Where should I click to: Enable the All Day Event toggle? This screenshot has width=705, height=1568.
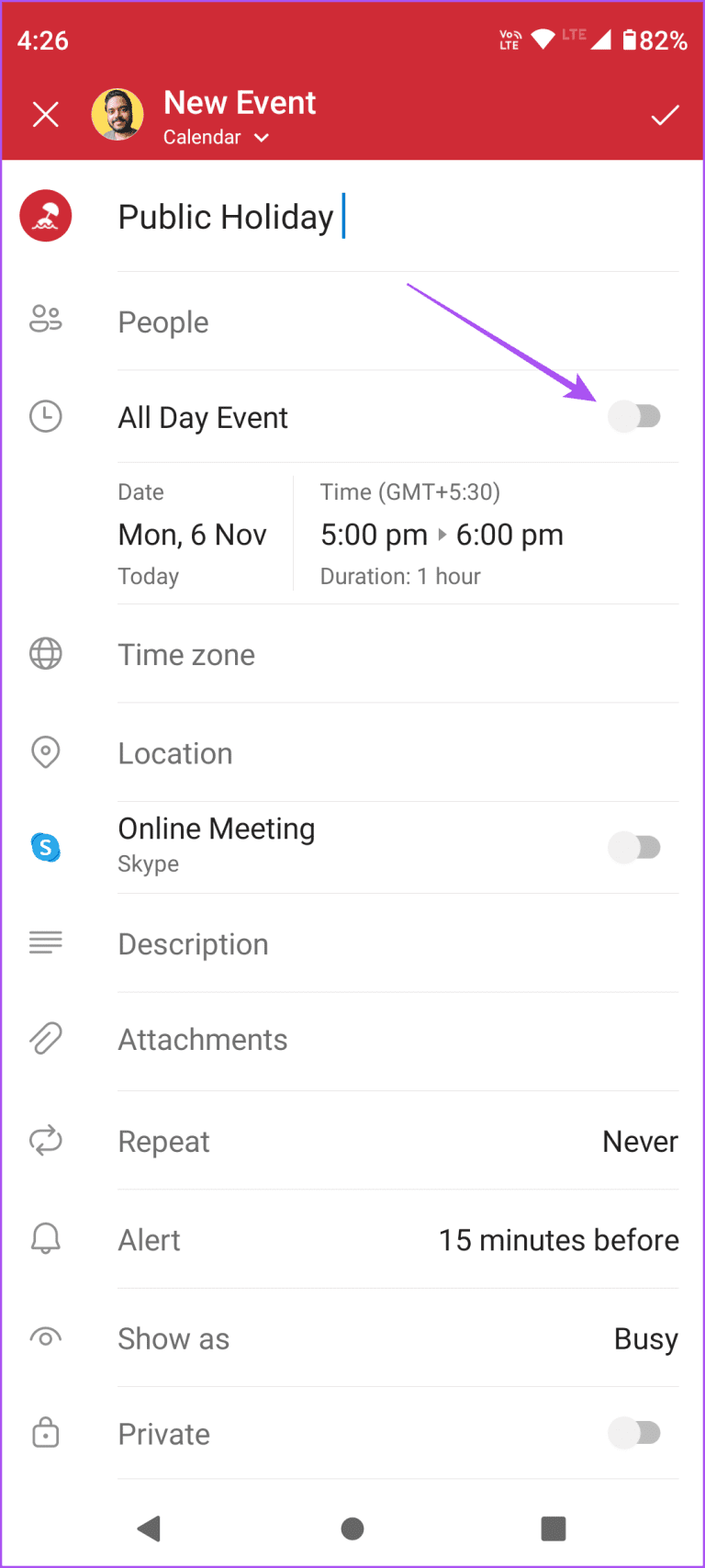pos(635,416)
